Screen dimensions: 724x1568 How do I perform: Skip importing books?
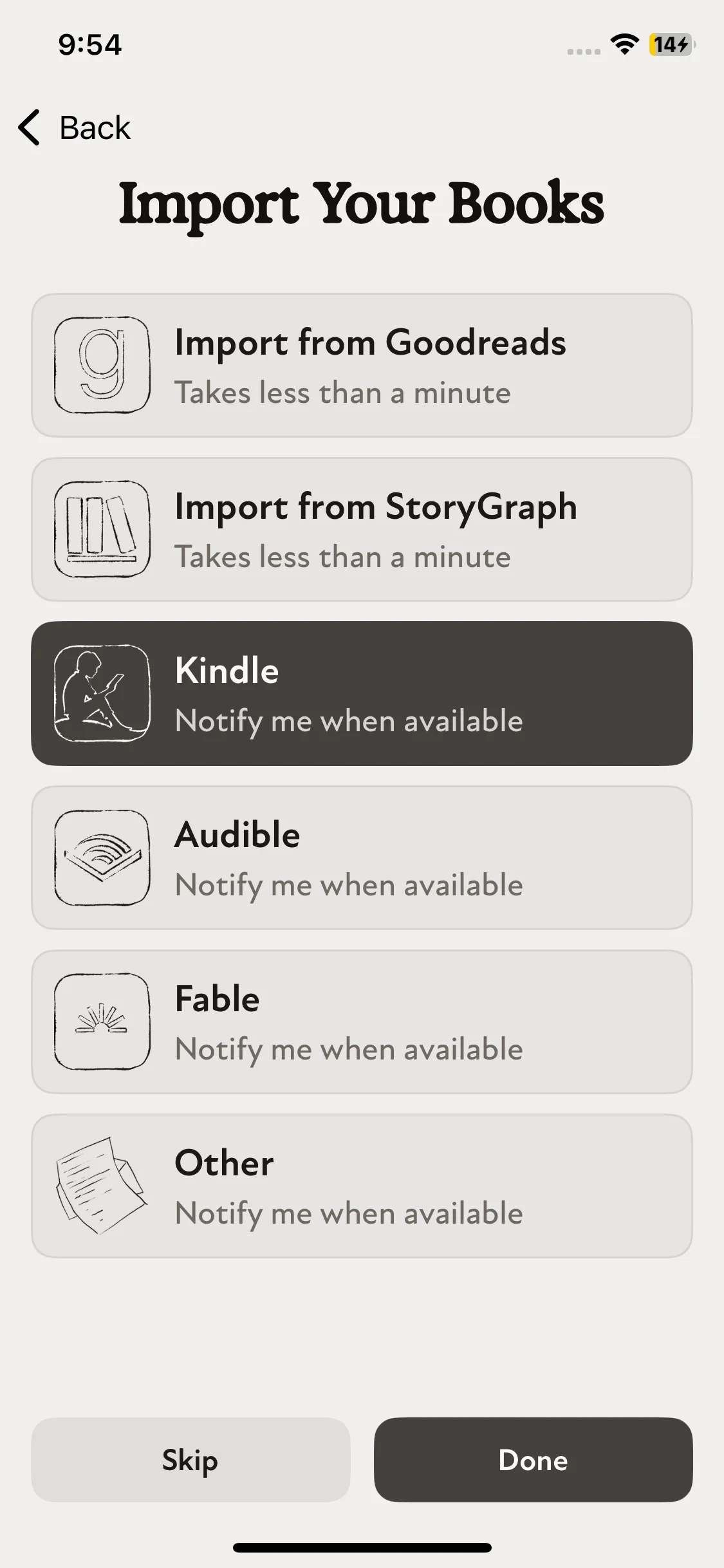click(x=190, y=1460)
